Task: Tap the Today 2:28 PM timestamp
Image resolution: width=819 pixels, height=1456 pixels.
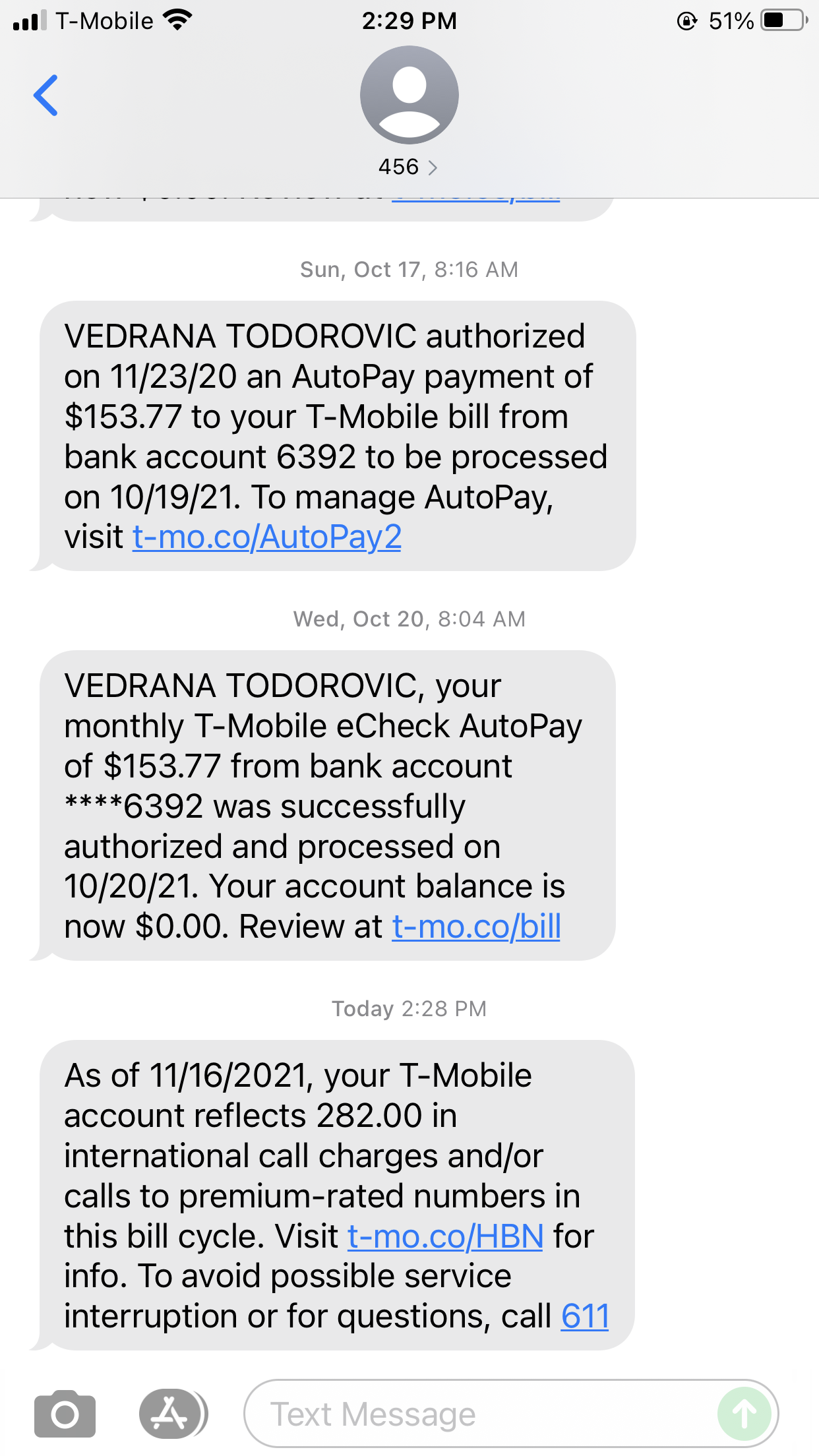Action: click(x=408, y=1008)
